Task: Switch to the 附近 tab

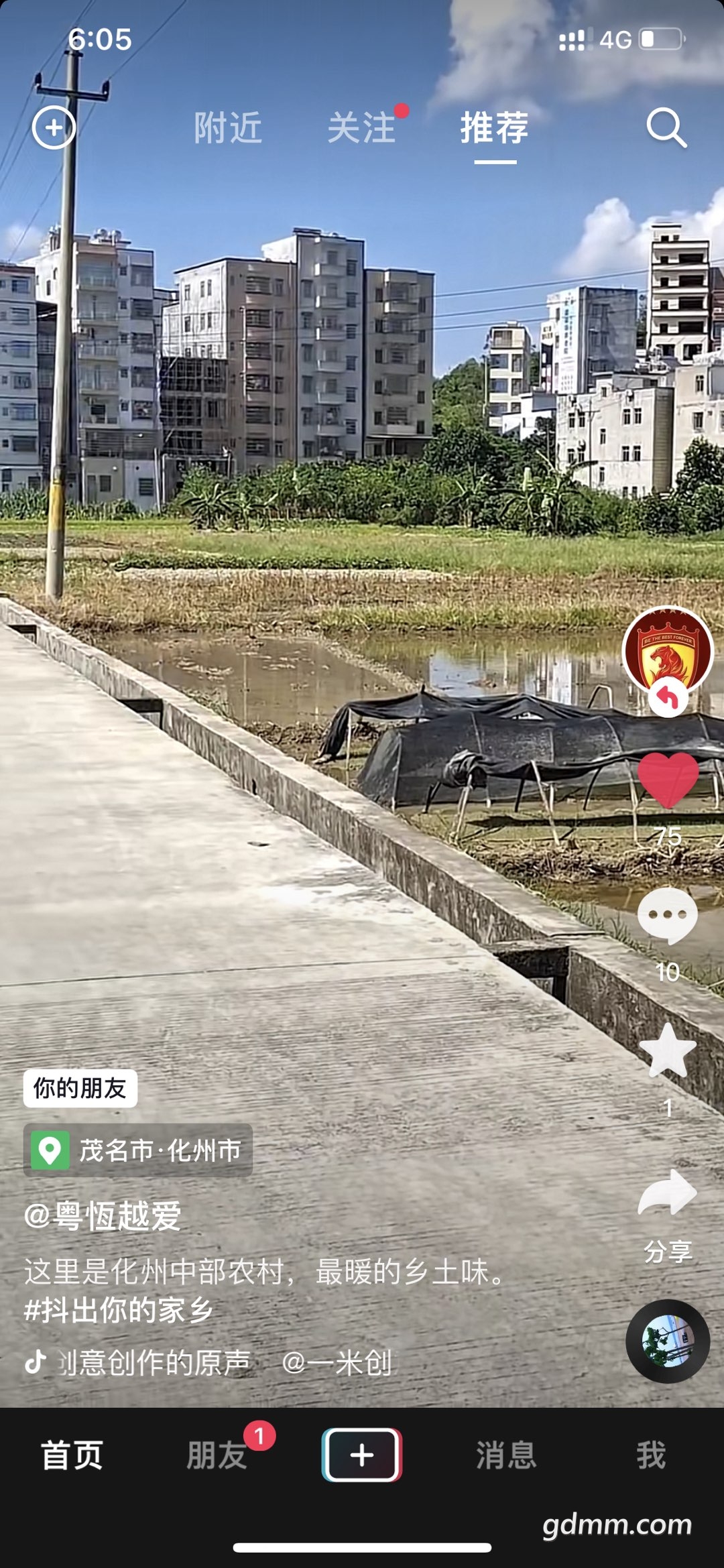Action: point(228,127)
